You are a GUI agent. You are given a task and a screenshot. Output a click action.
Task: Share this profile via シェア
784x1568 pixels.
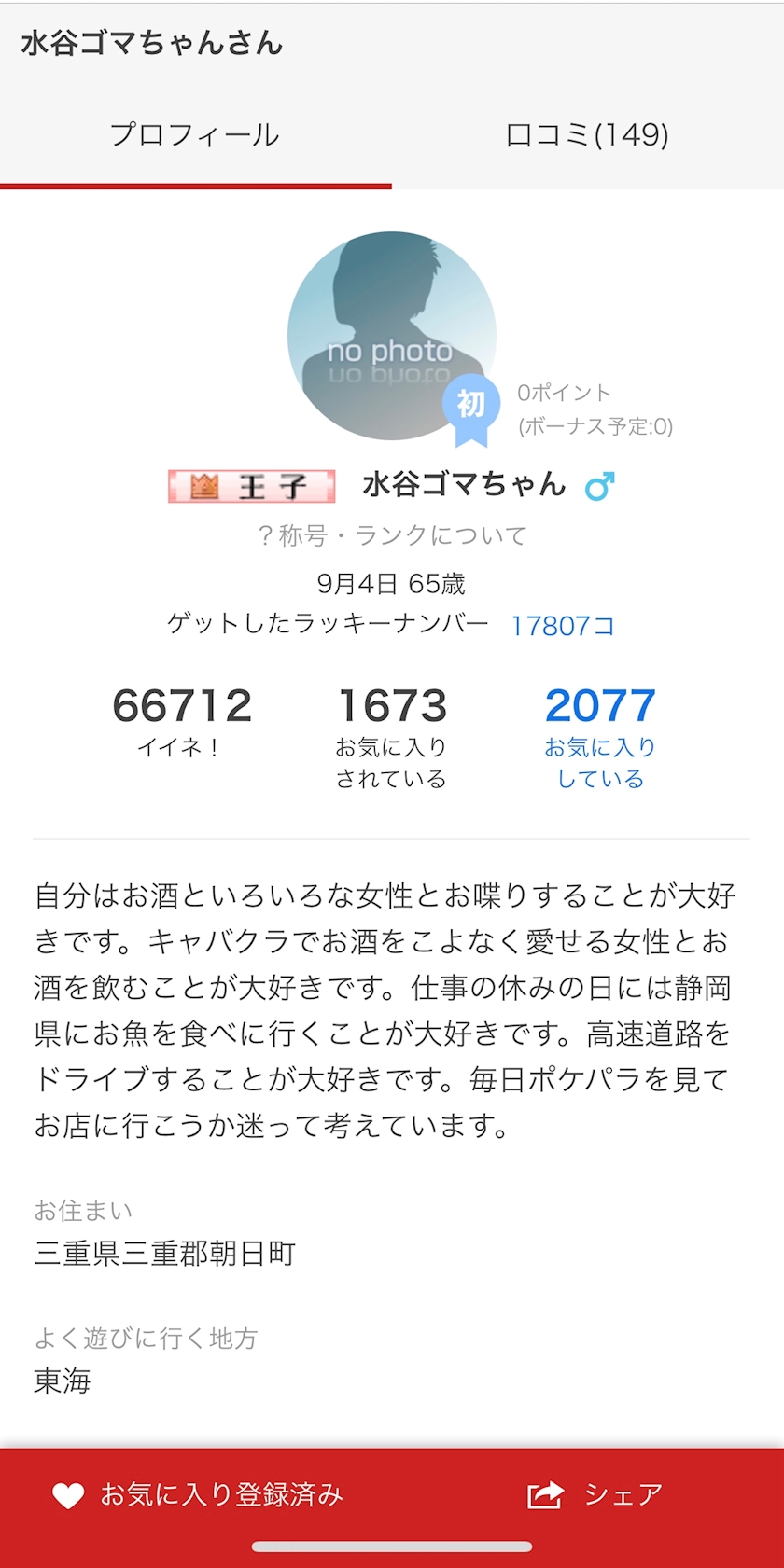595,1494
